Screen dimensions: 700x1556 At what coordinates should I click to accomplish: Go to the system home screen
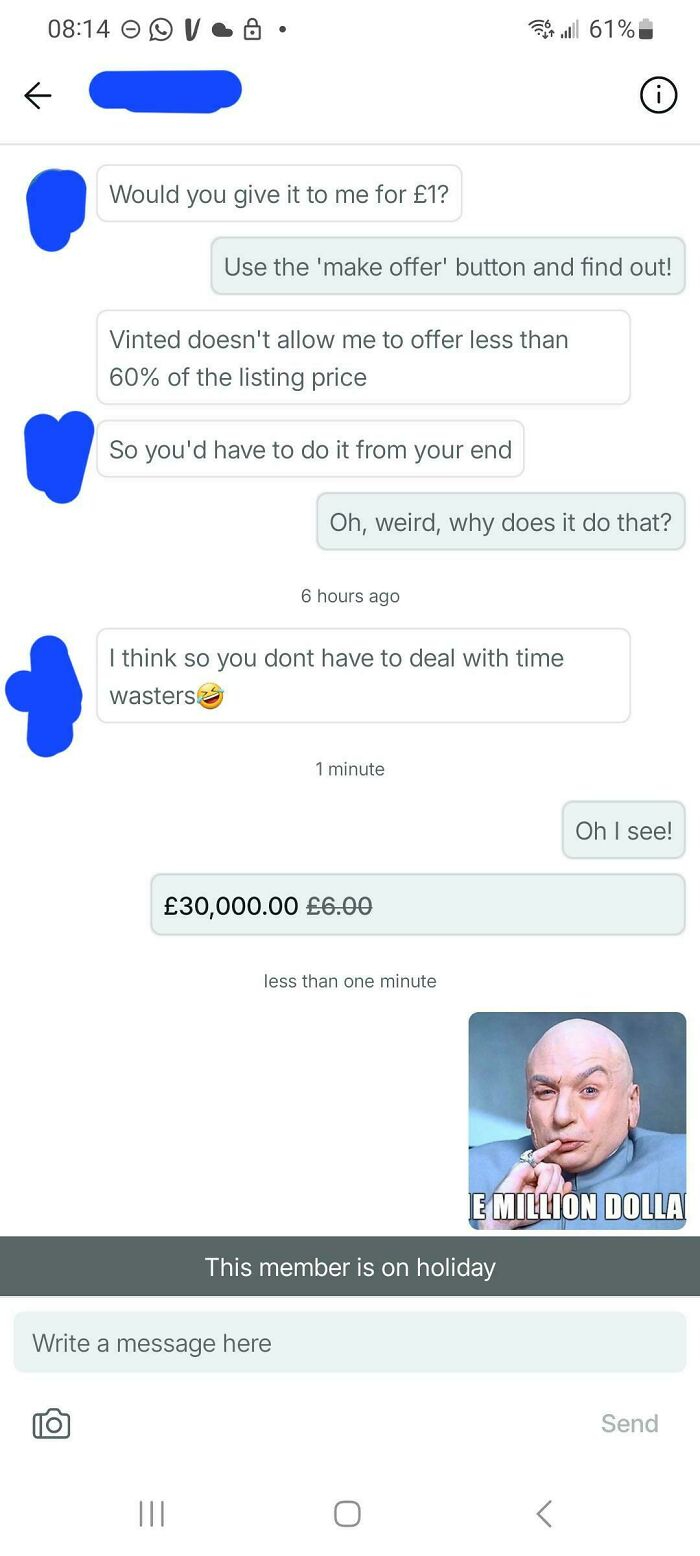[347, 1513]
